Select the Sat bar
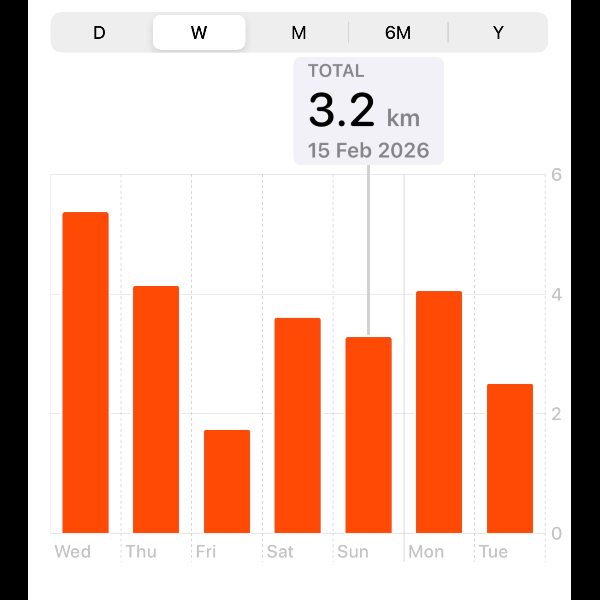600x600 pixels. pos(298,425)
